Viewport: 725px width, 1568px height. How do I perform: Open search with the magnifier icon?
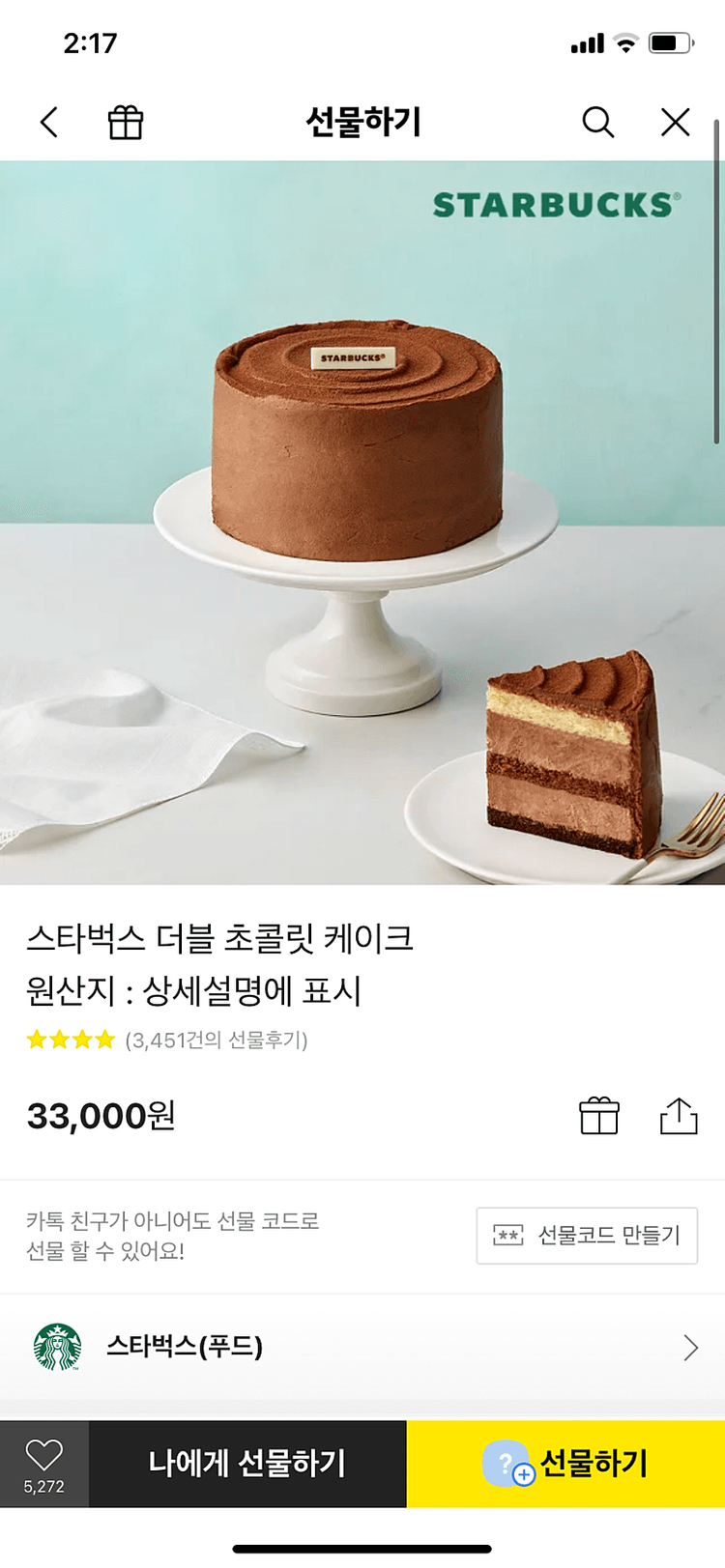click(x=598, y=123)
